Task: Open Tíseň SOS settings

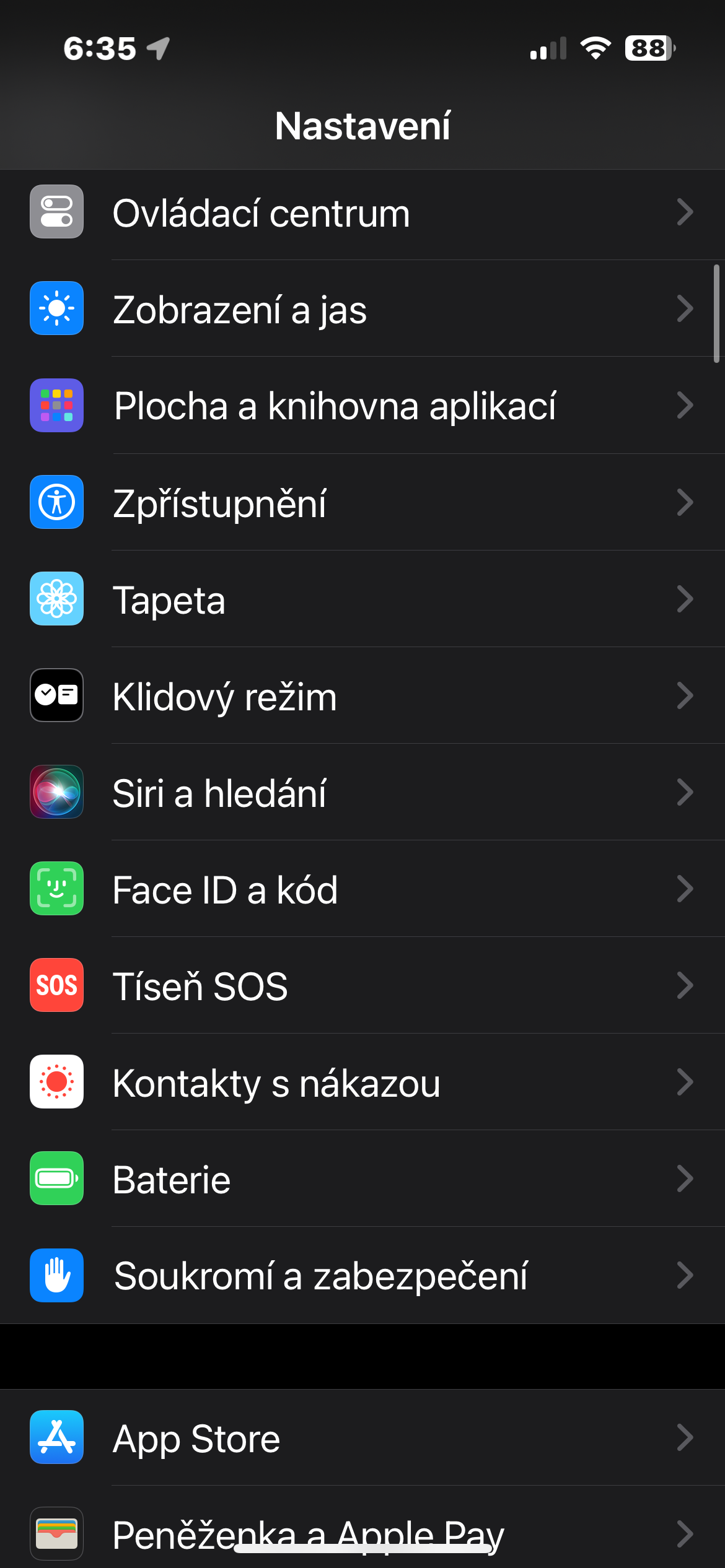Action: click(362, 985)
